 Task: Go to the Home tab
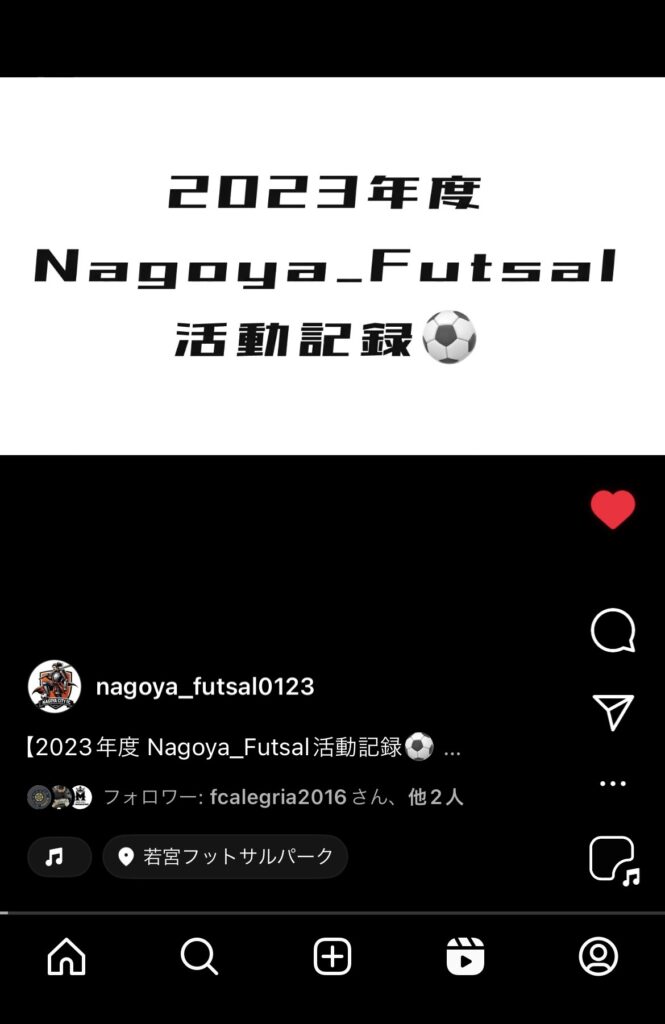(66, 957)
